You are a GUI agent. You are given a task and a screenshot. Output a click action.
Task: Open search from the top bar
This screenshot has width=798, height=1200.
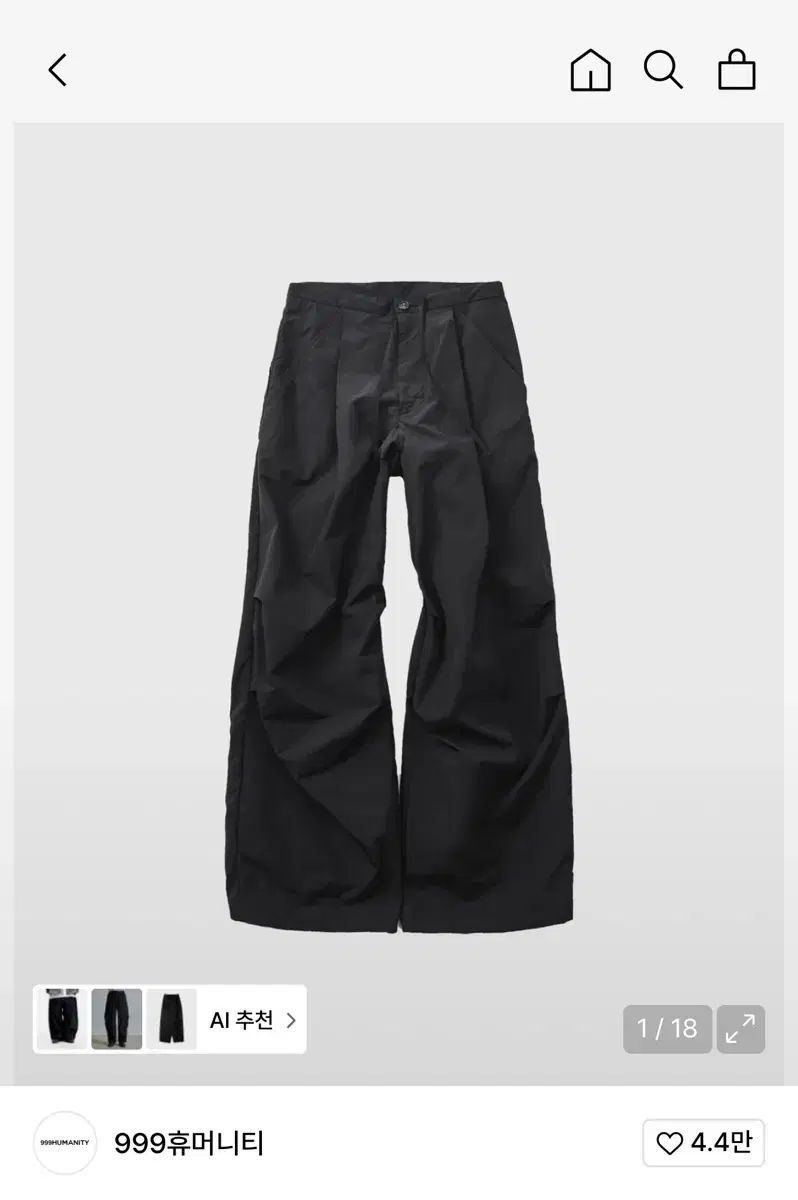click(663, 70)
